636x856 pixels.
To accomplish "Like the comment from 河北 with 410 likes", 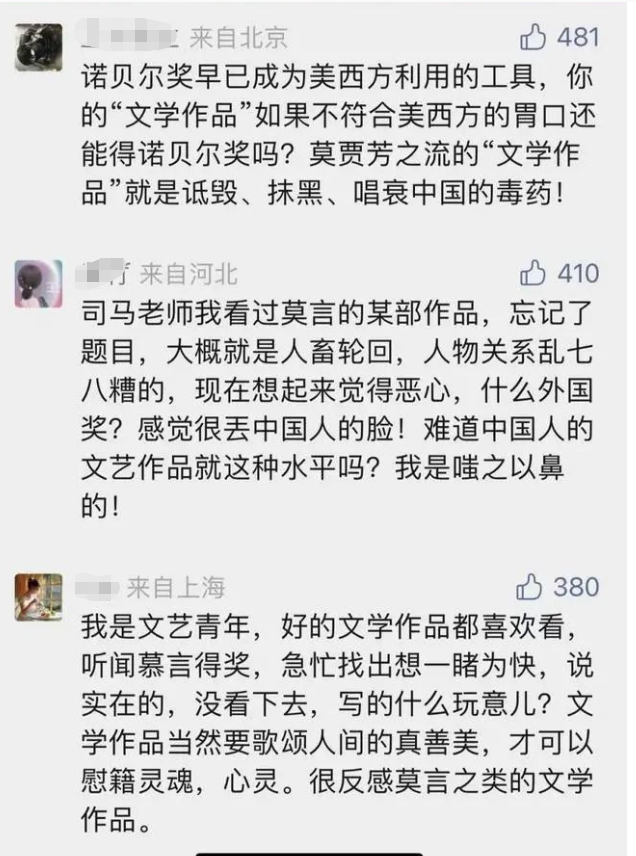I will click(x=534, y=272).
